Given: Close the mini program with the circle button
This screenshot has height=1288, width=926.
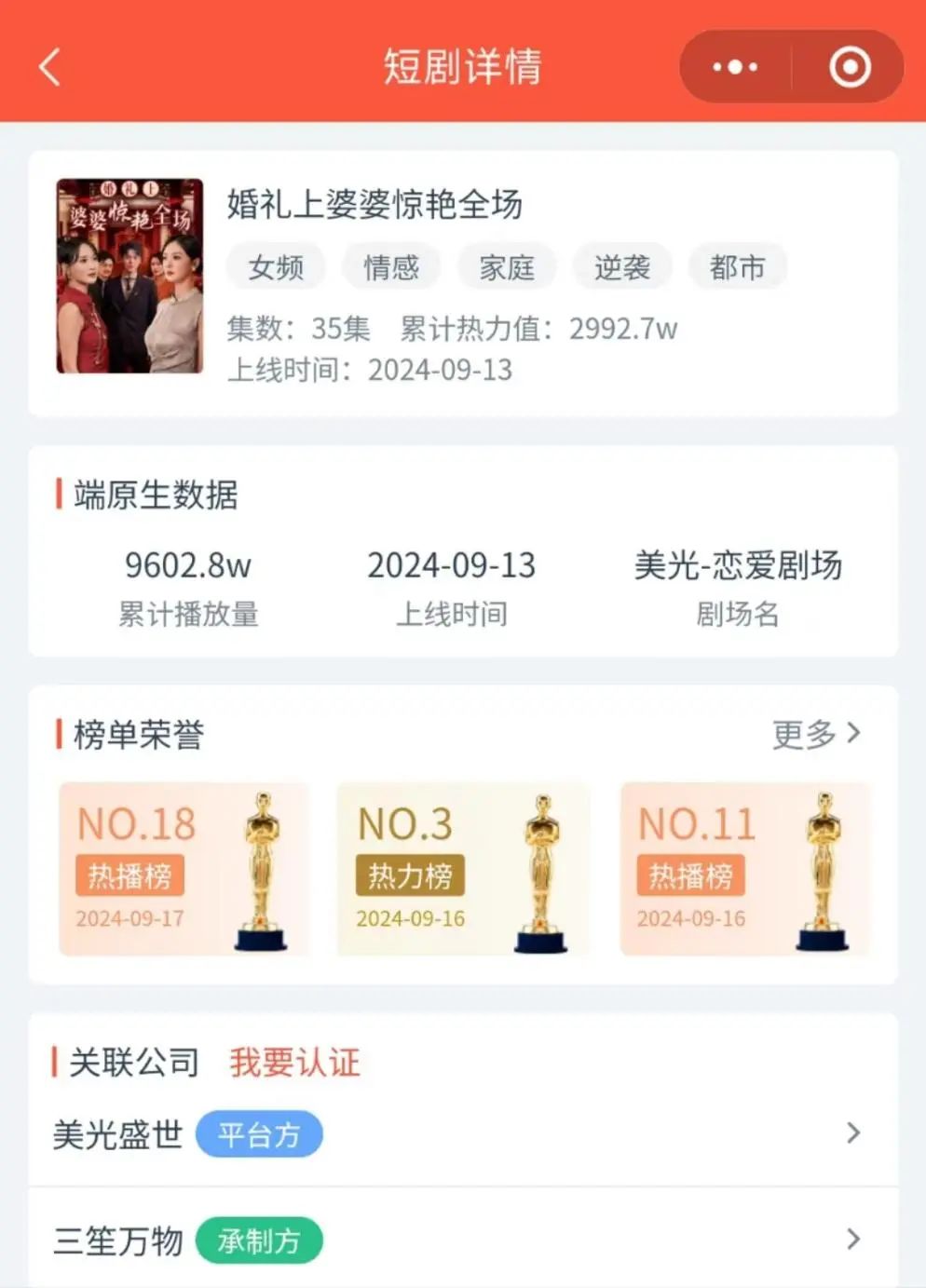Looking at the screenshot, I should [850, 67].
